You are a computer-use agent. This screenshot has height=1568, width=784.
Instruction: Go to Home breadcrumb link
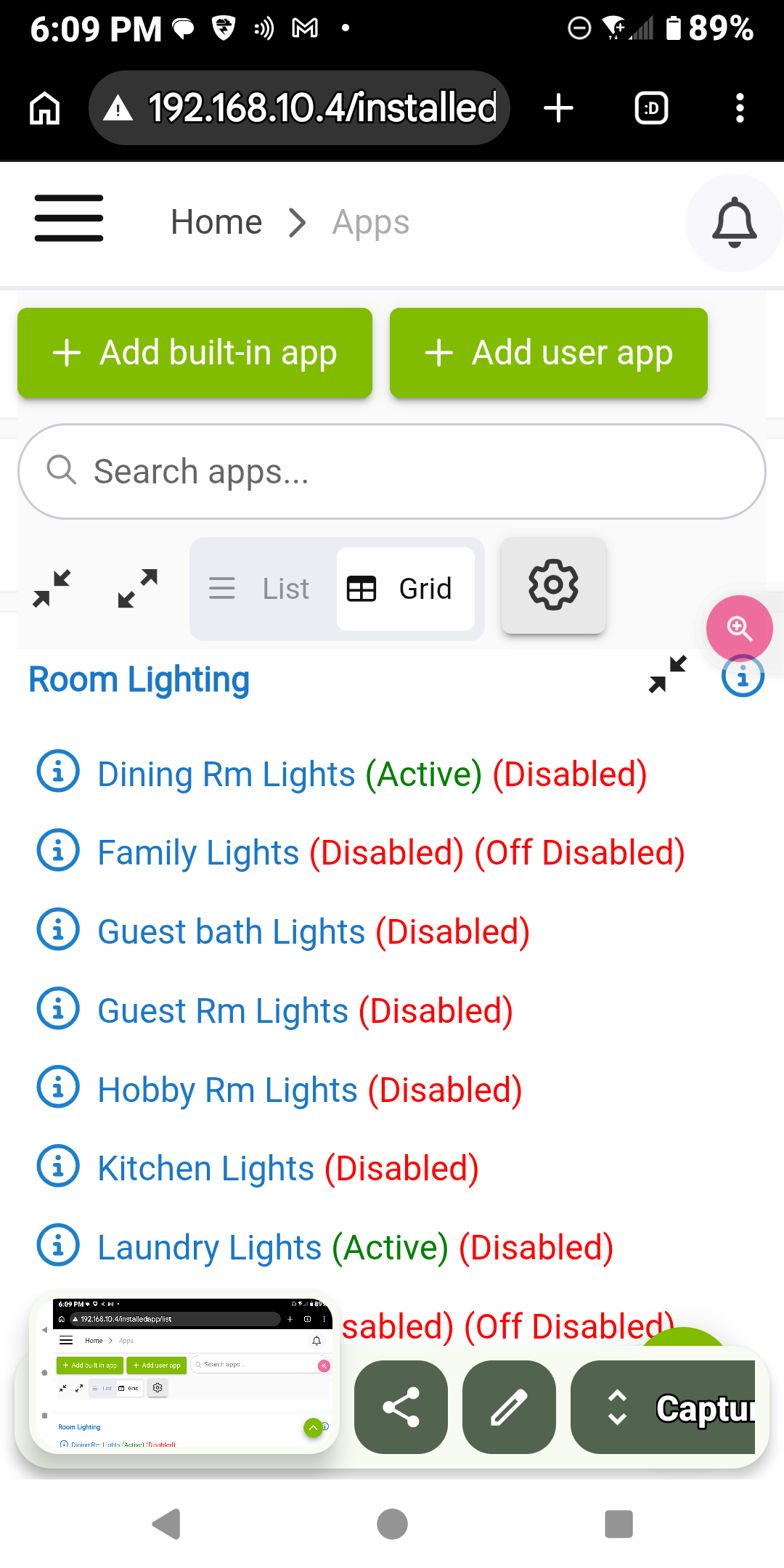point(216,222)
